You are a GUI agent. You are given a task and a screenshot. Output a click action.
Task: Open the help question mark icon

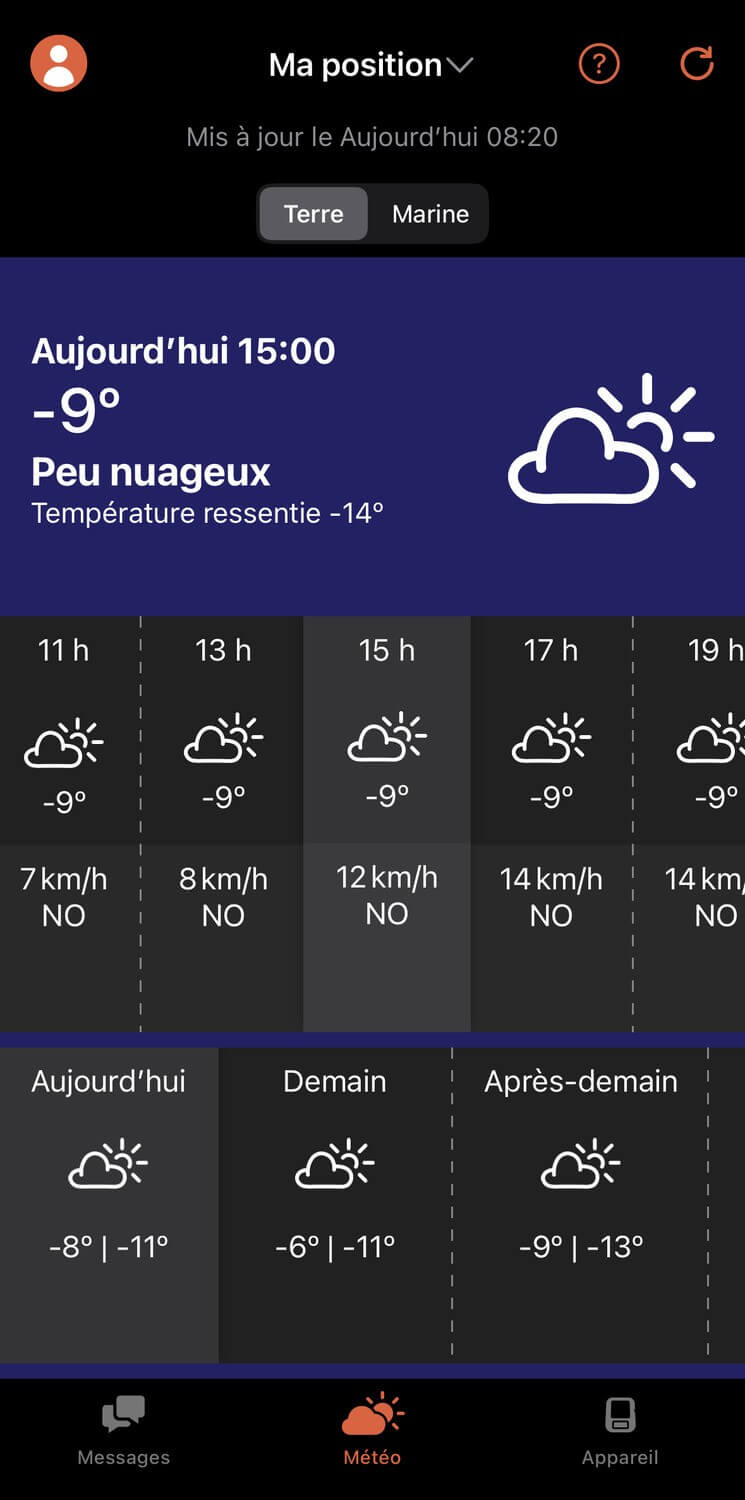coord(600,64)
